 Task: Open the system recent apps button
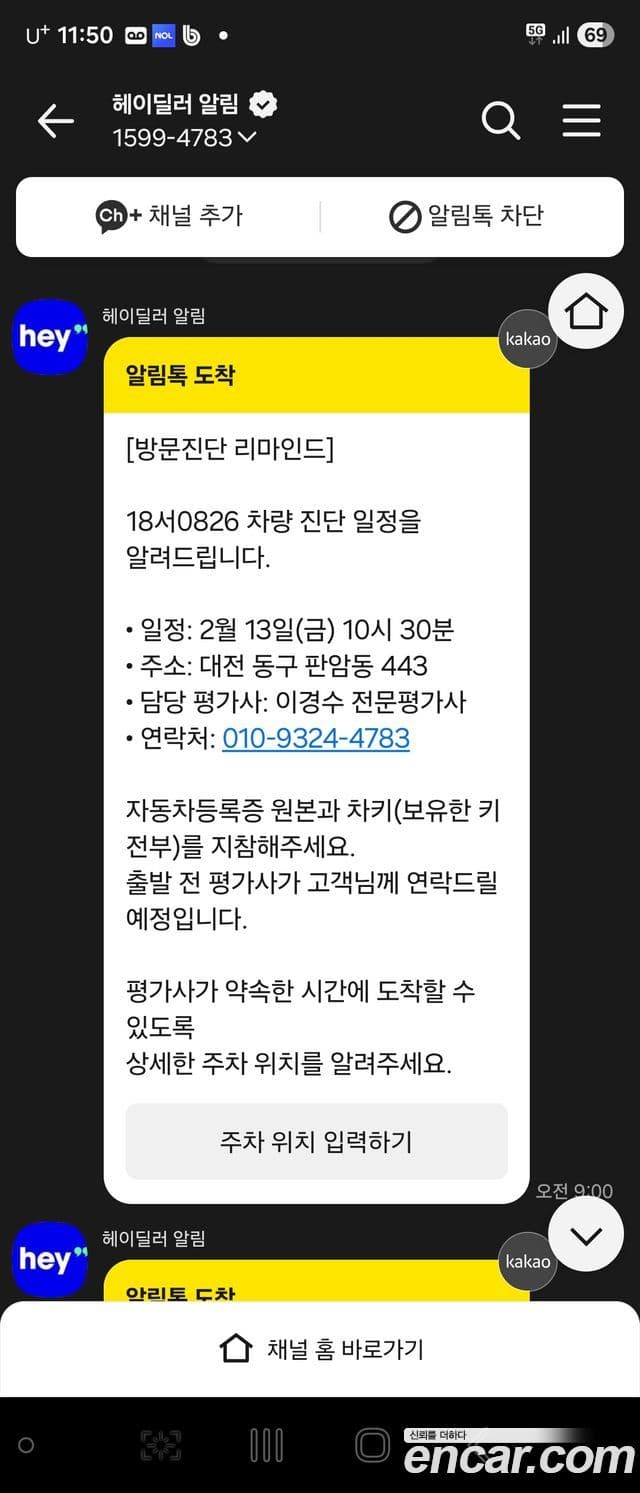266,1445
